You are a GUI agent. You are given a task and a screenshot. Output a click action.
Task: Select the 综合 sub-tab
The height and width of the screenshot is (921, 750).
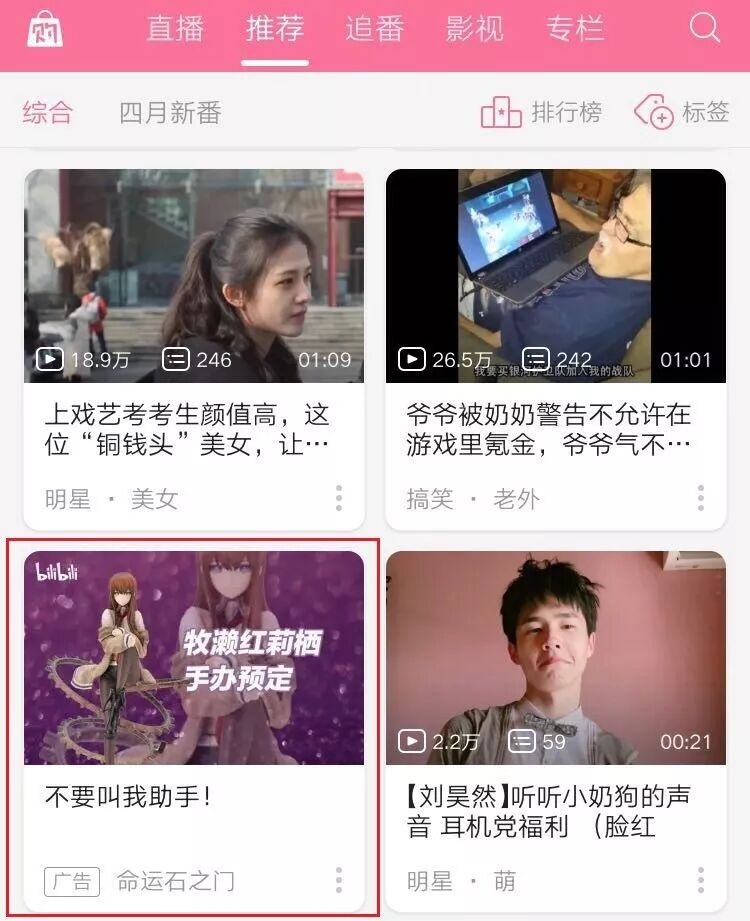click(x=48, y=112)
